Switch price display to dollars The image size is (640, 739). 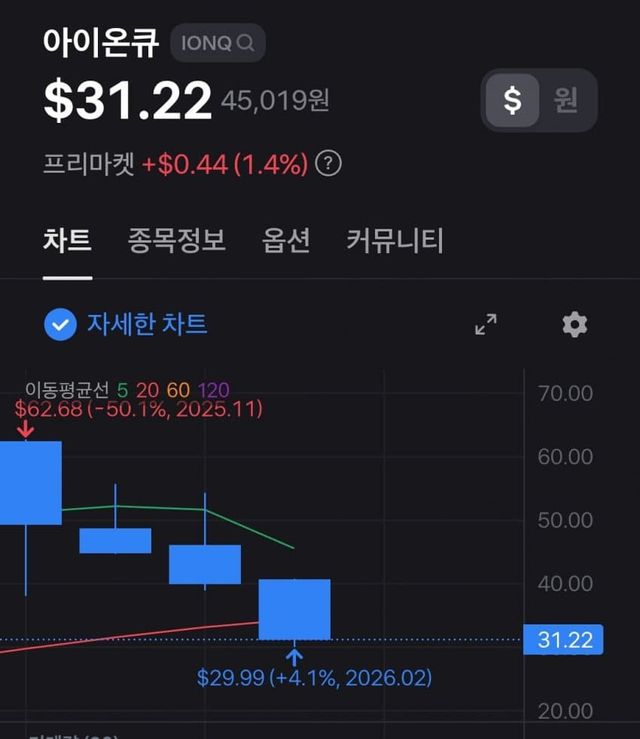pyautogui.click(x=512, y=100)
